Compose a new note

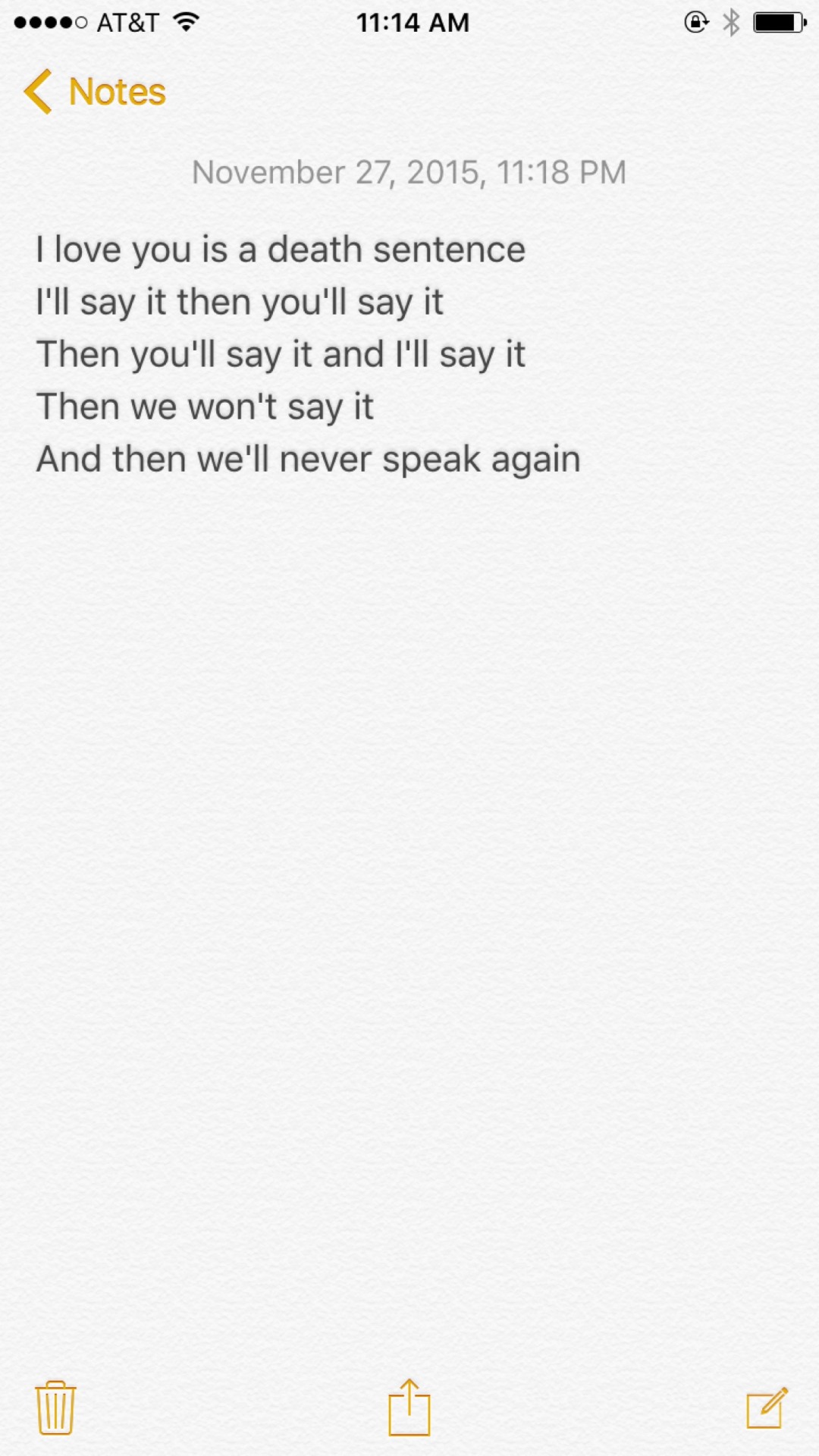point(767,1408)
